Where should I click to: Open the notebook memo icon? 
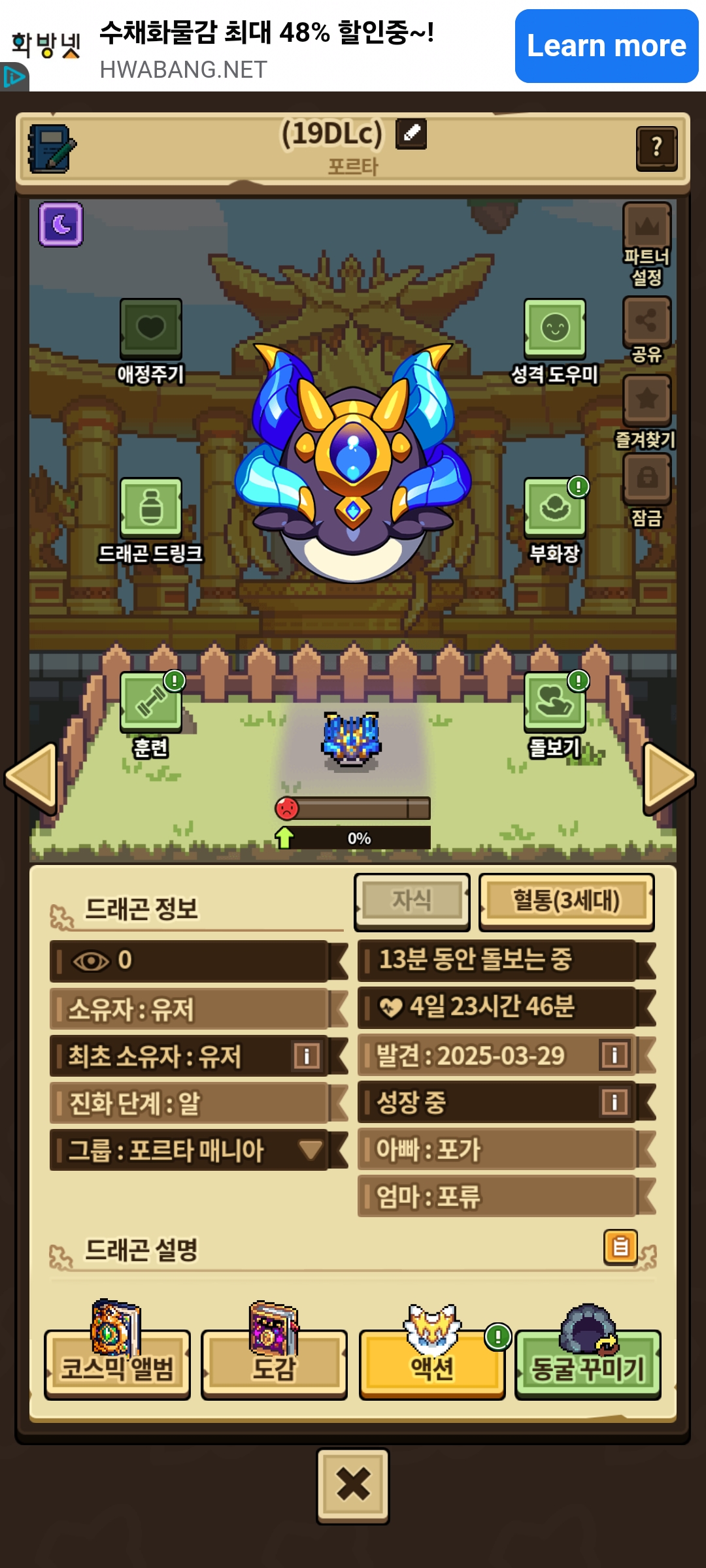[x=51, y=149]
